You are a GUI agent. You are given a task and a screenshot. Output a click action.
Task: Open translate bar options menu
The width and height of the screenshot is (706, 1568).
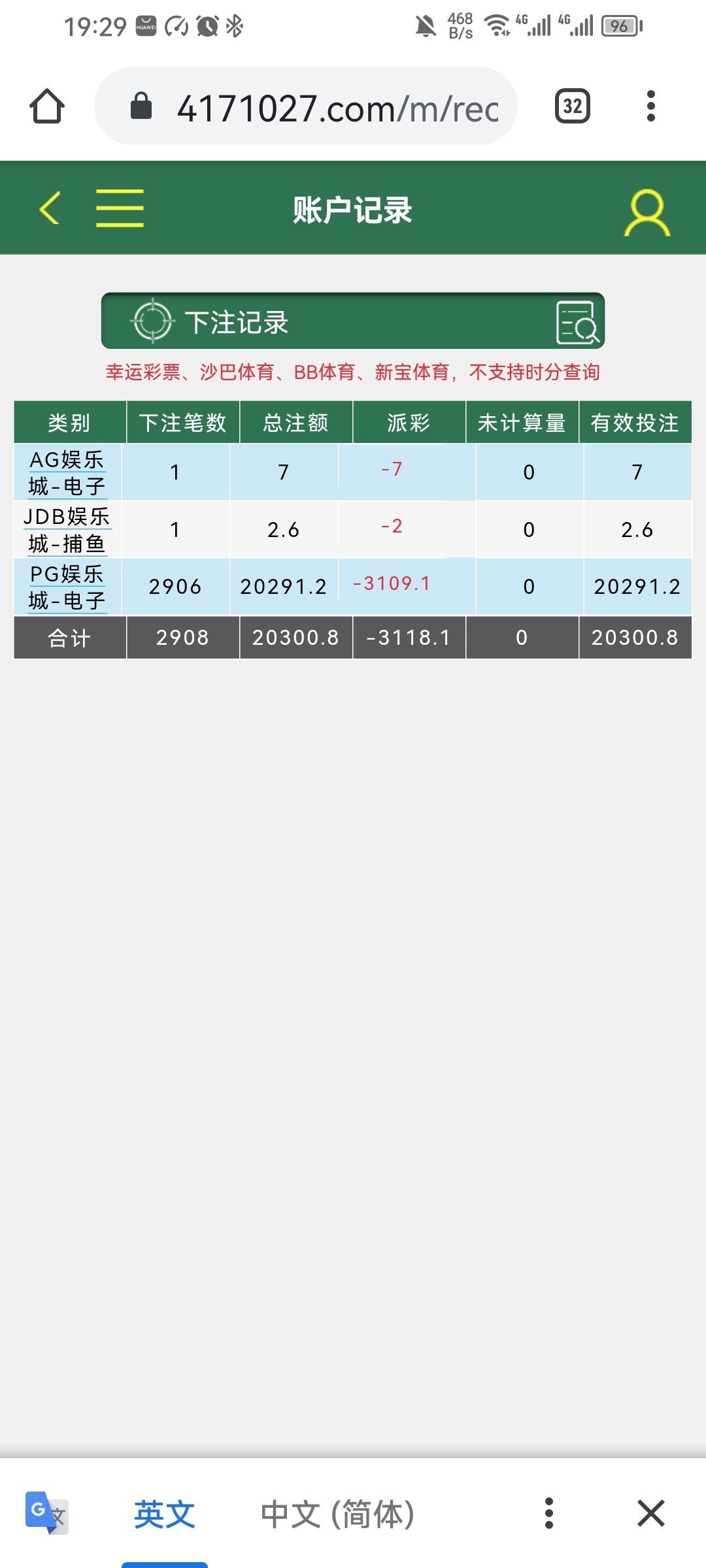click(549, 1513)
